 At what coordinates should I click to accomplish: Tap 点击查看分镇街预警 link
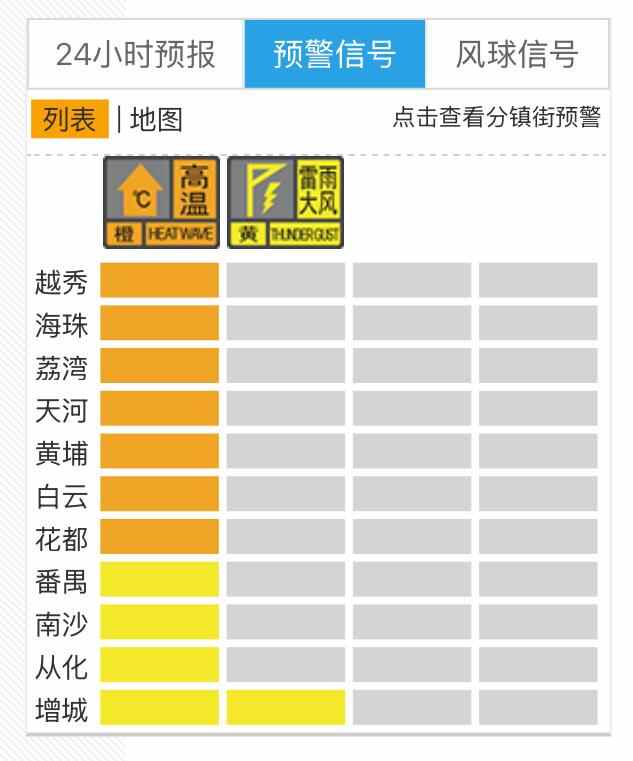[496, 118]
